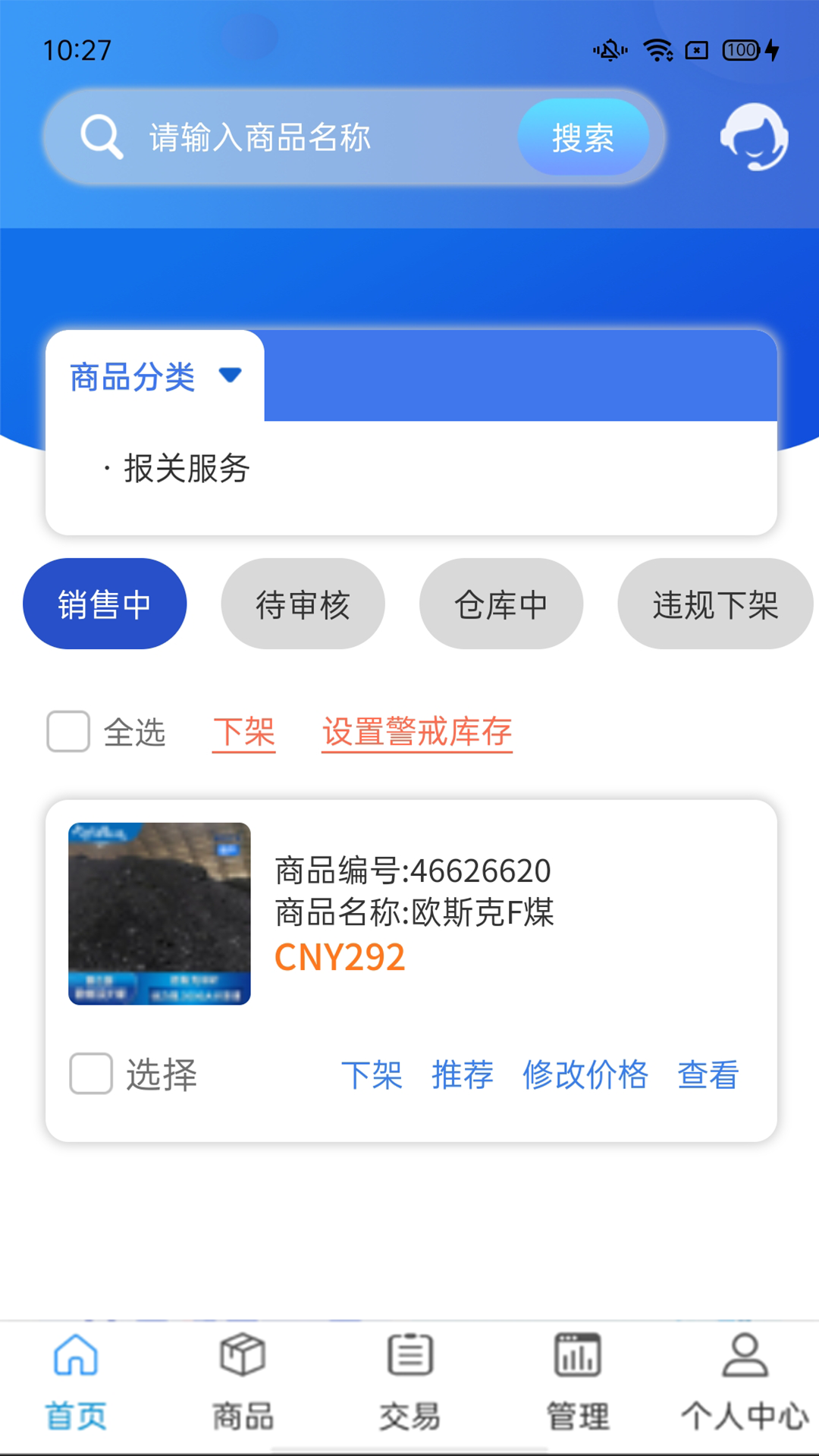The width and height of the screenshot is (819, 1456).
Task: Click 修改价格 to edit price
Action: click(584, 1074)
